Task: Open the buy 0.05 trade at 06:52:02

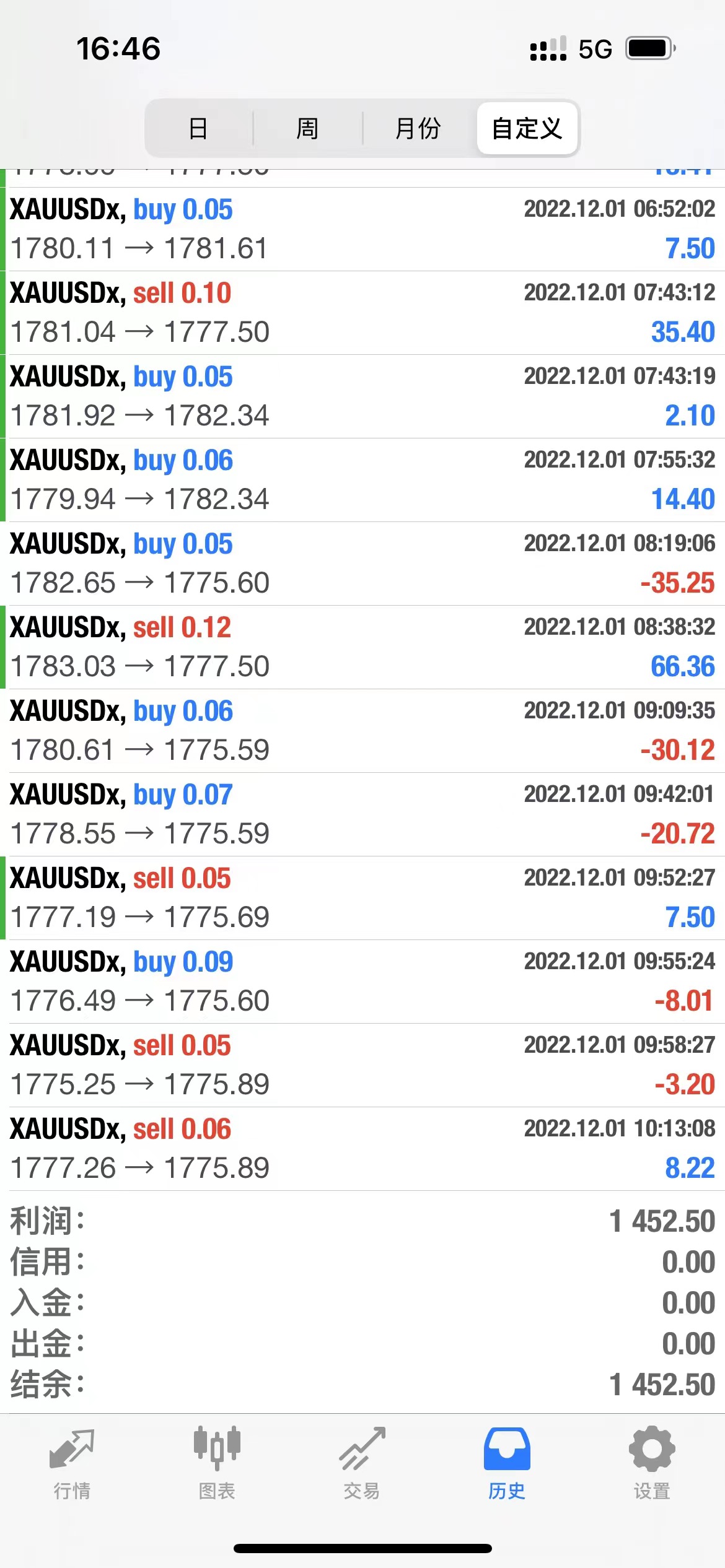Action: pyautogui.click(x=362, y=229)
